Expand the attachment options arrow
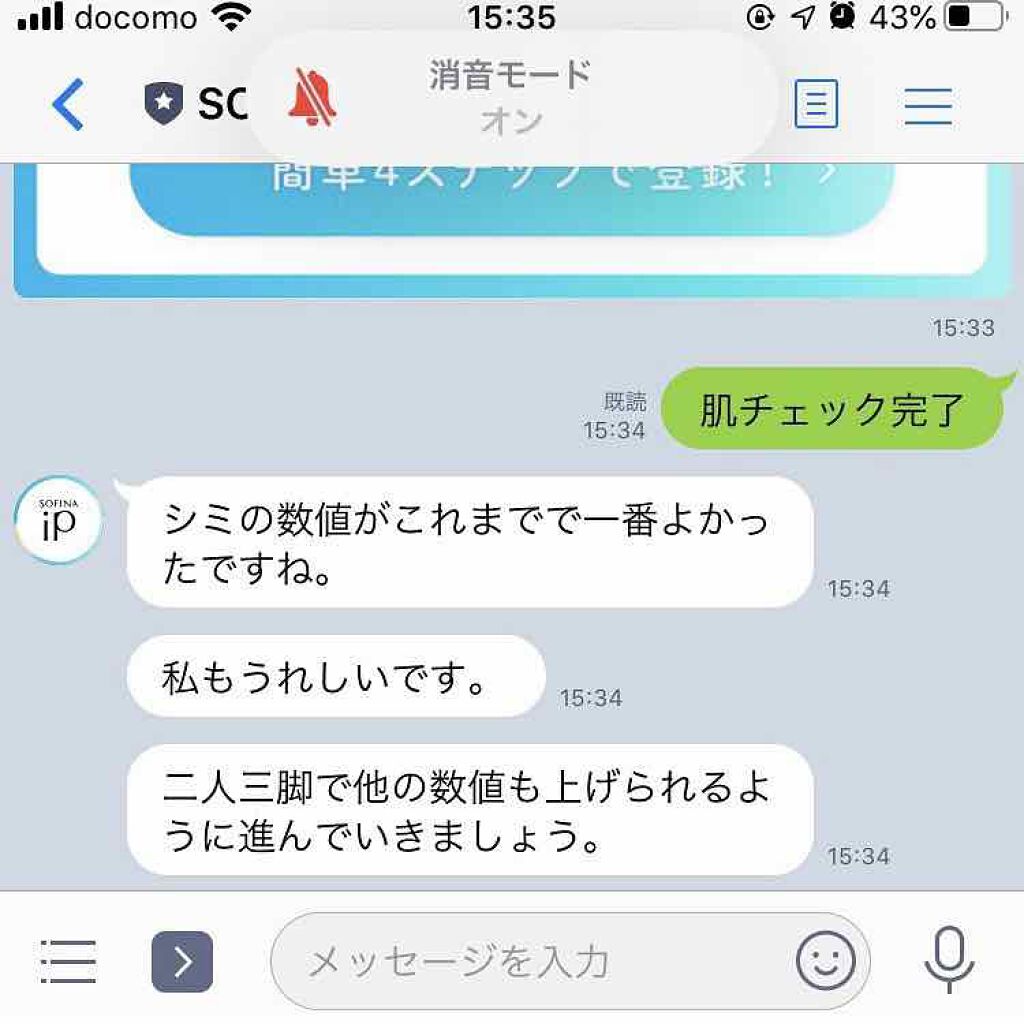Viewport: 1024px width, 1024px height. click(x=182, y=962)
